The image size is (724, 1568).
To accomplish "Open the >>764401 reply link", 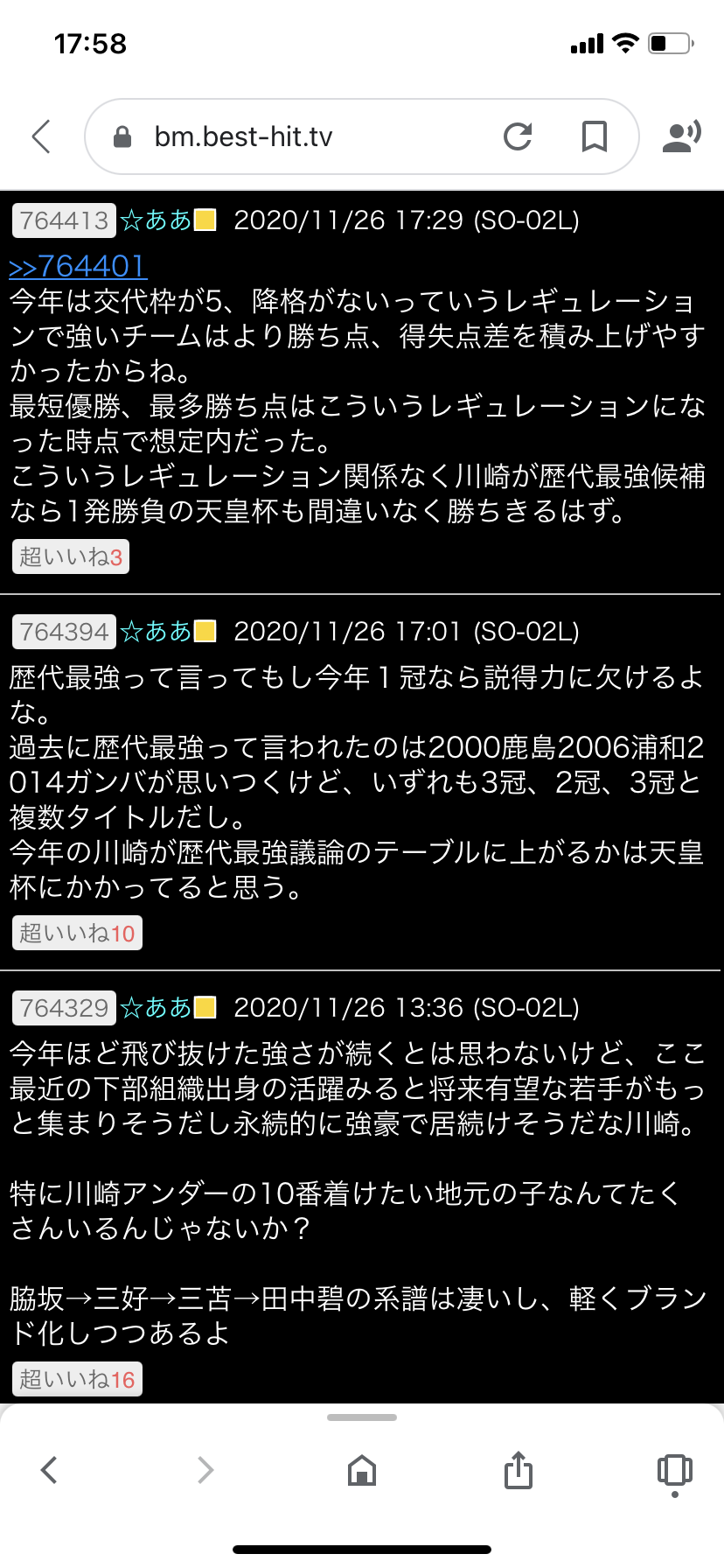I will pos(78,266).
